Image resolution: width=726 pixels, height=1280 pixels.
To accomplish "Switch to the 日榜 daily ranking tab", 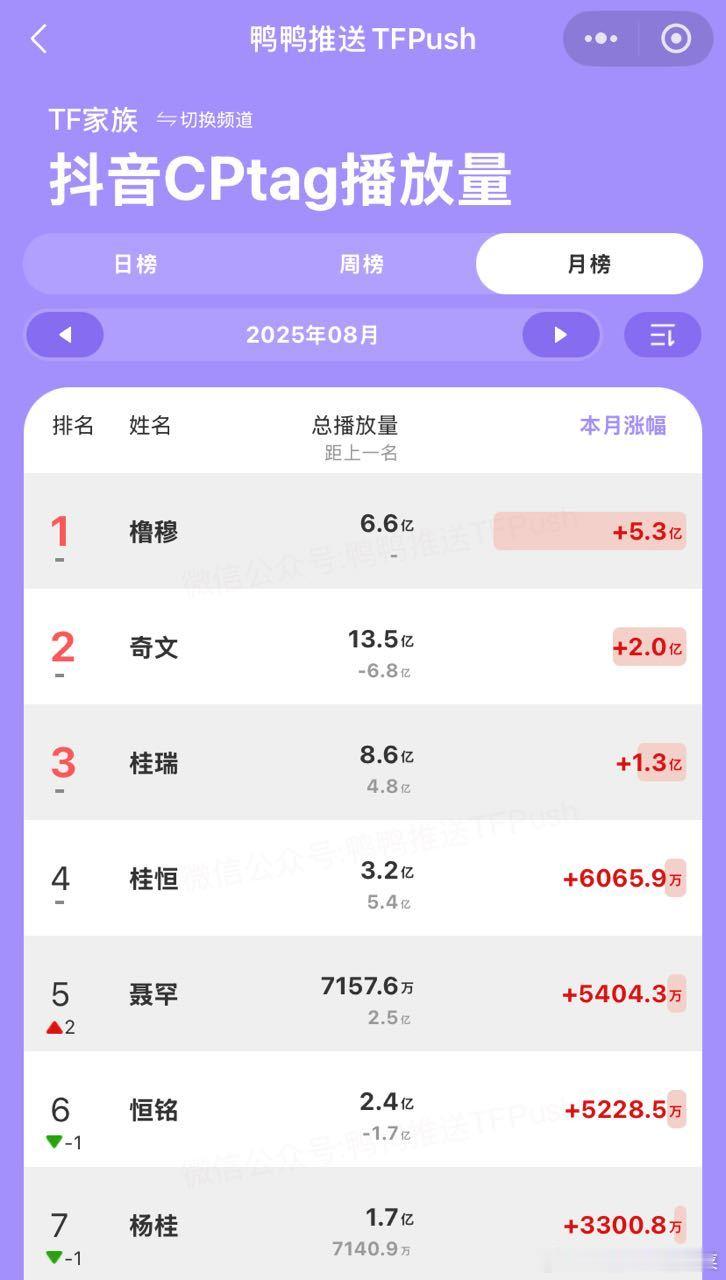I will click(x=136, y=264).
